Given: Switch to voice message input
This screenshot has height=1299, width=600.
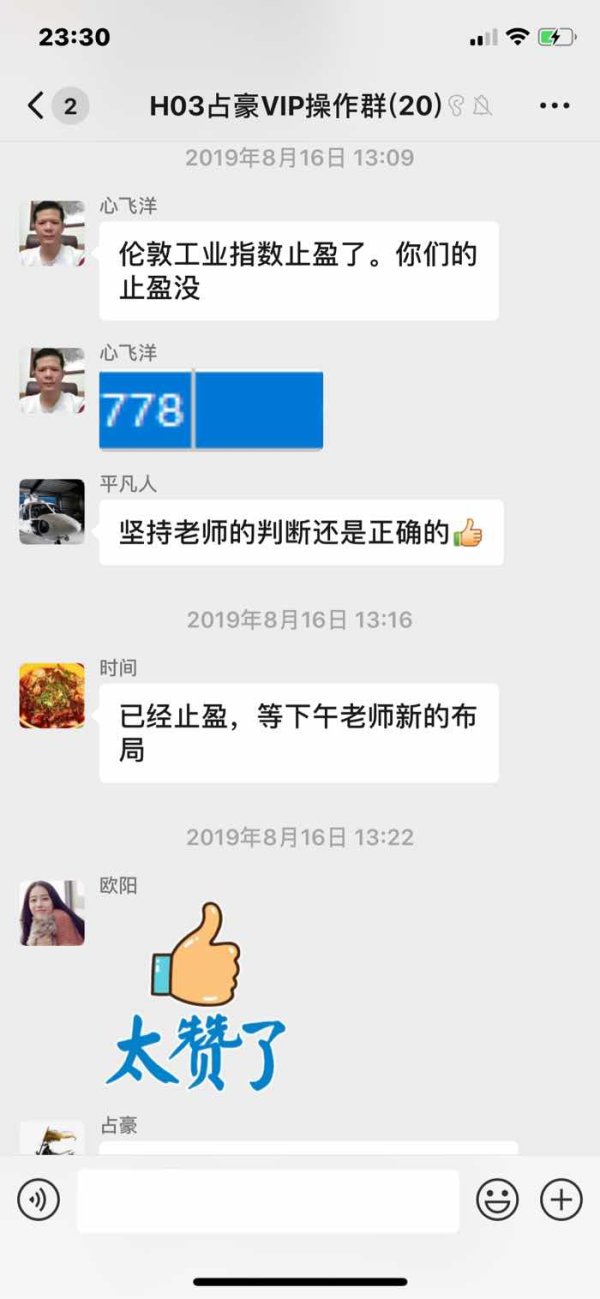Looking at the screenshot, I should click(39, 1199).
